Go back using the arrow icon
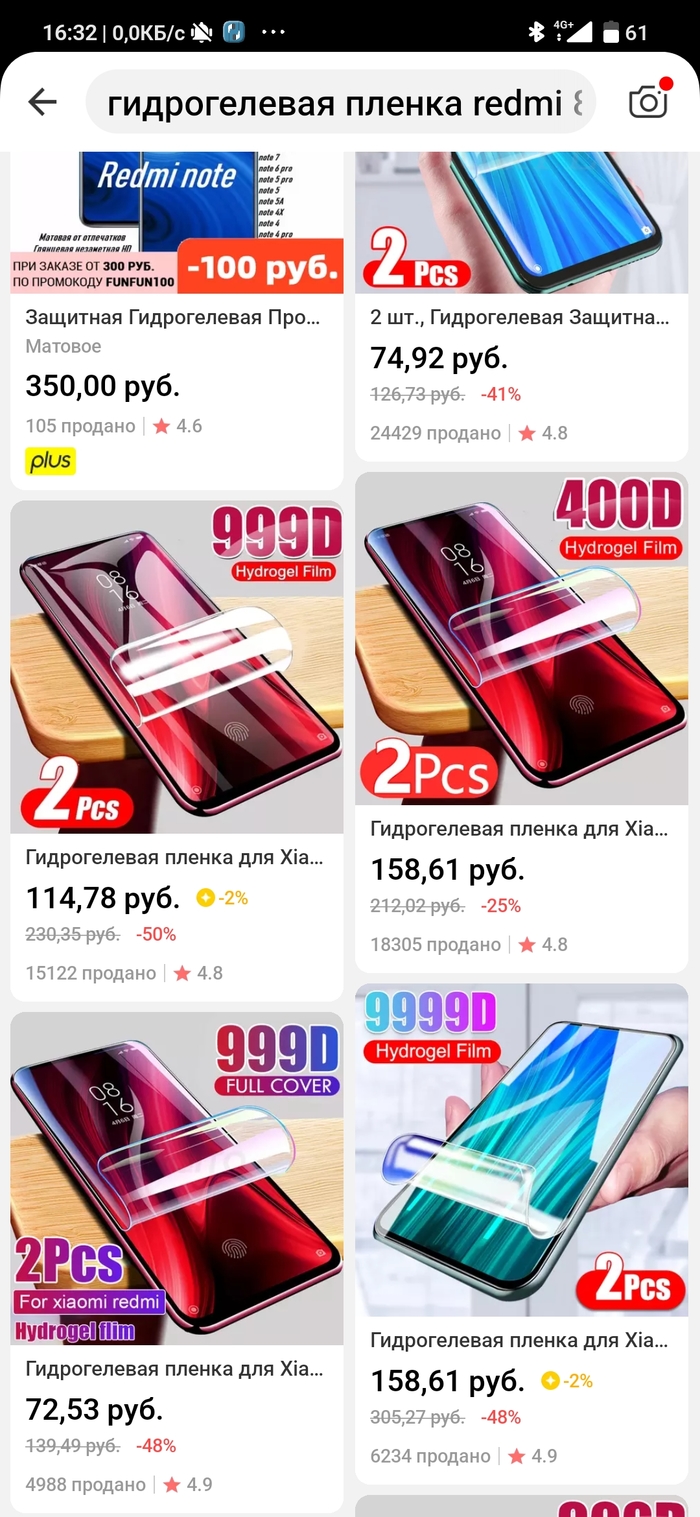Viewport: 700px width, 1517px height. click(42, 101)
